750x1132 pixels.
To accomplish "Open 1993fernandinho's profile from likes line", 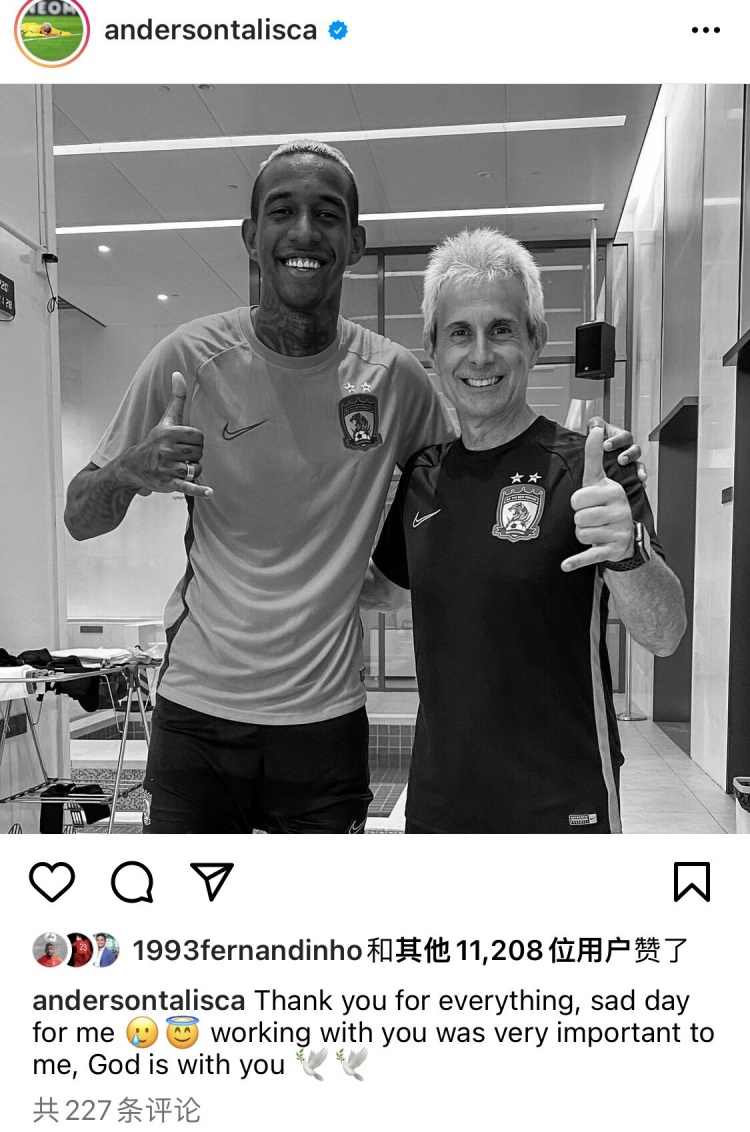I will [247, 950].
